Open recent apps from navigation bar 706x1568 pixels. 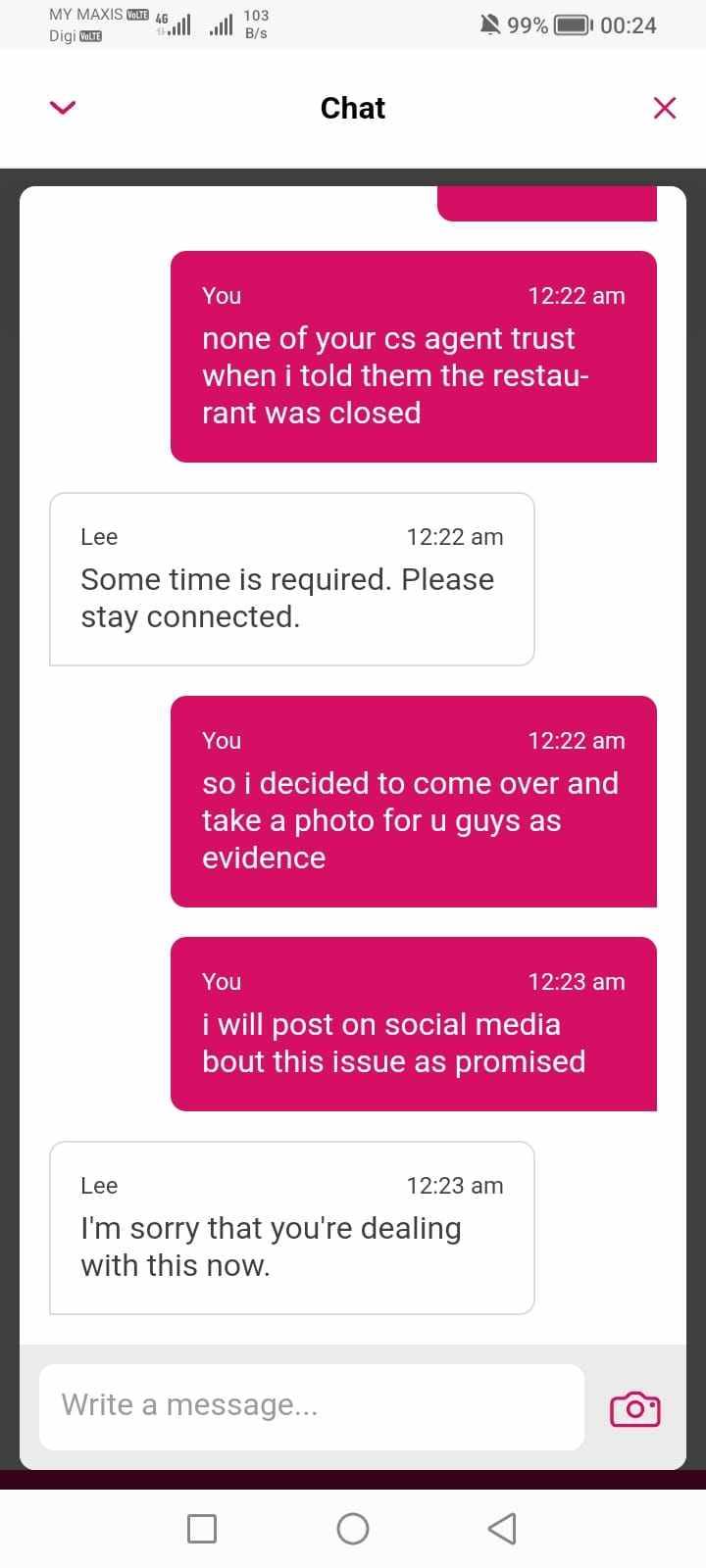202,1528
